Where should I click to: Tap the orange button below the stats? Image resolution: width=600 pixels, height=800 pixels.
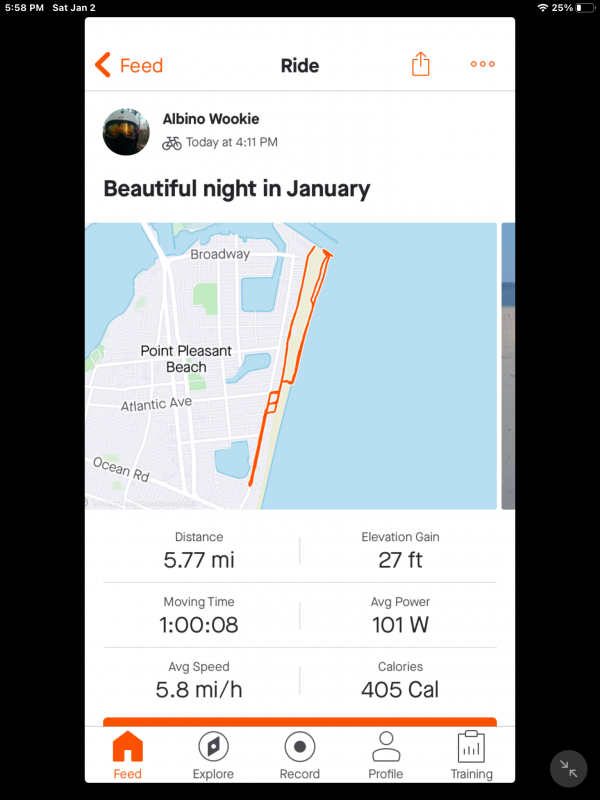tap(299, 721)
